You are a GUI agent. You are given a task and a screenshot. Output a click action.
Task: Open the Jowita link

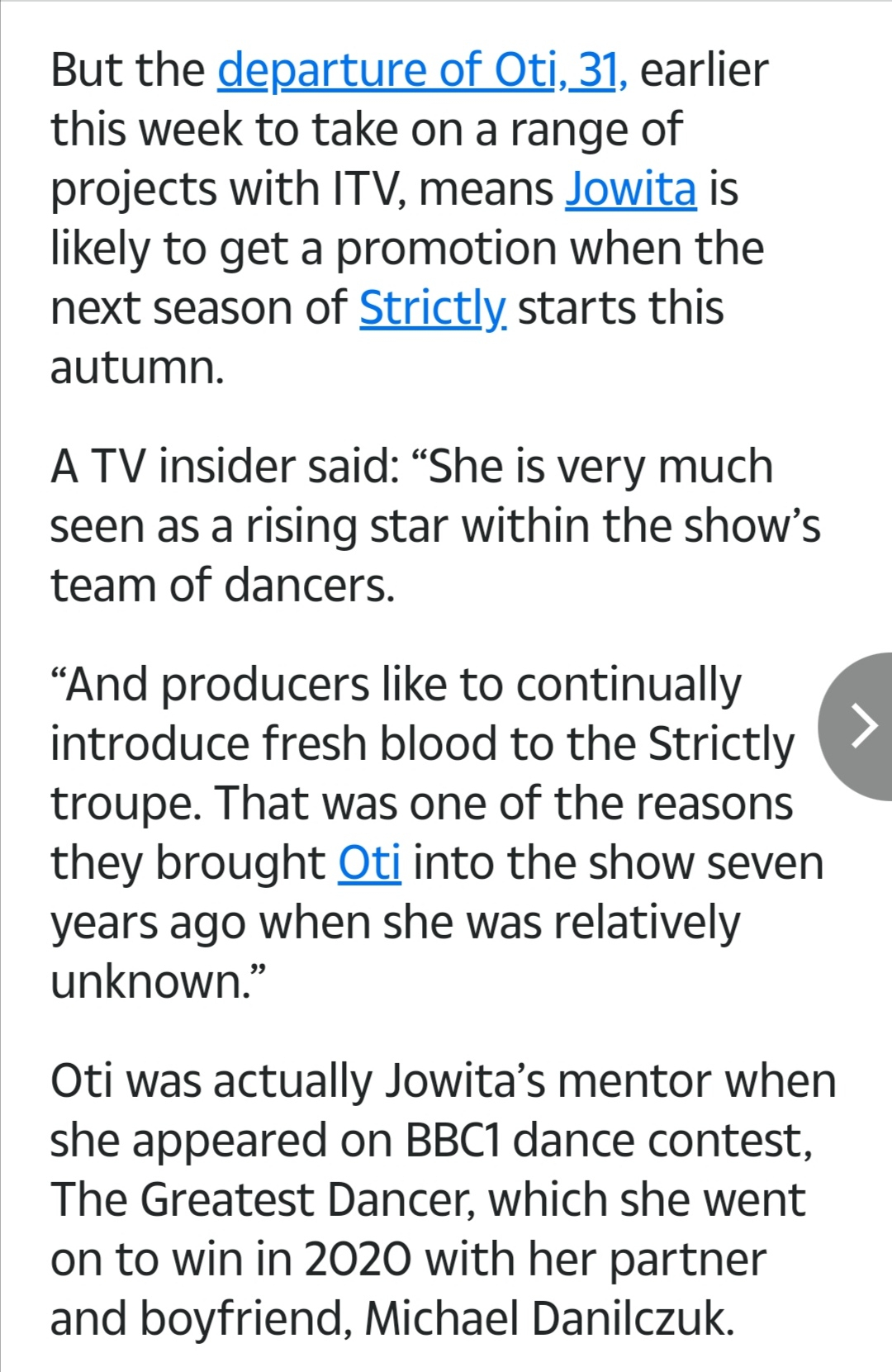pyautogui.click(x=631, y=189)
